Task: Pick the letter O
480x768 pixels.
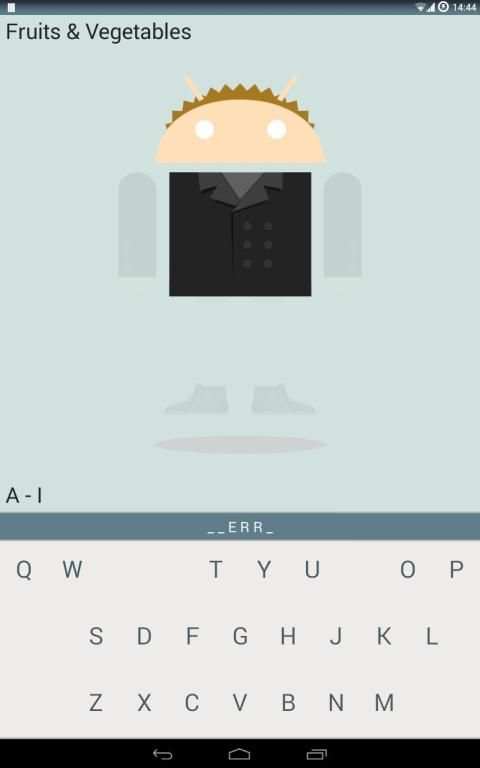Action: (x=408, y=569)
